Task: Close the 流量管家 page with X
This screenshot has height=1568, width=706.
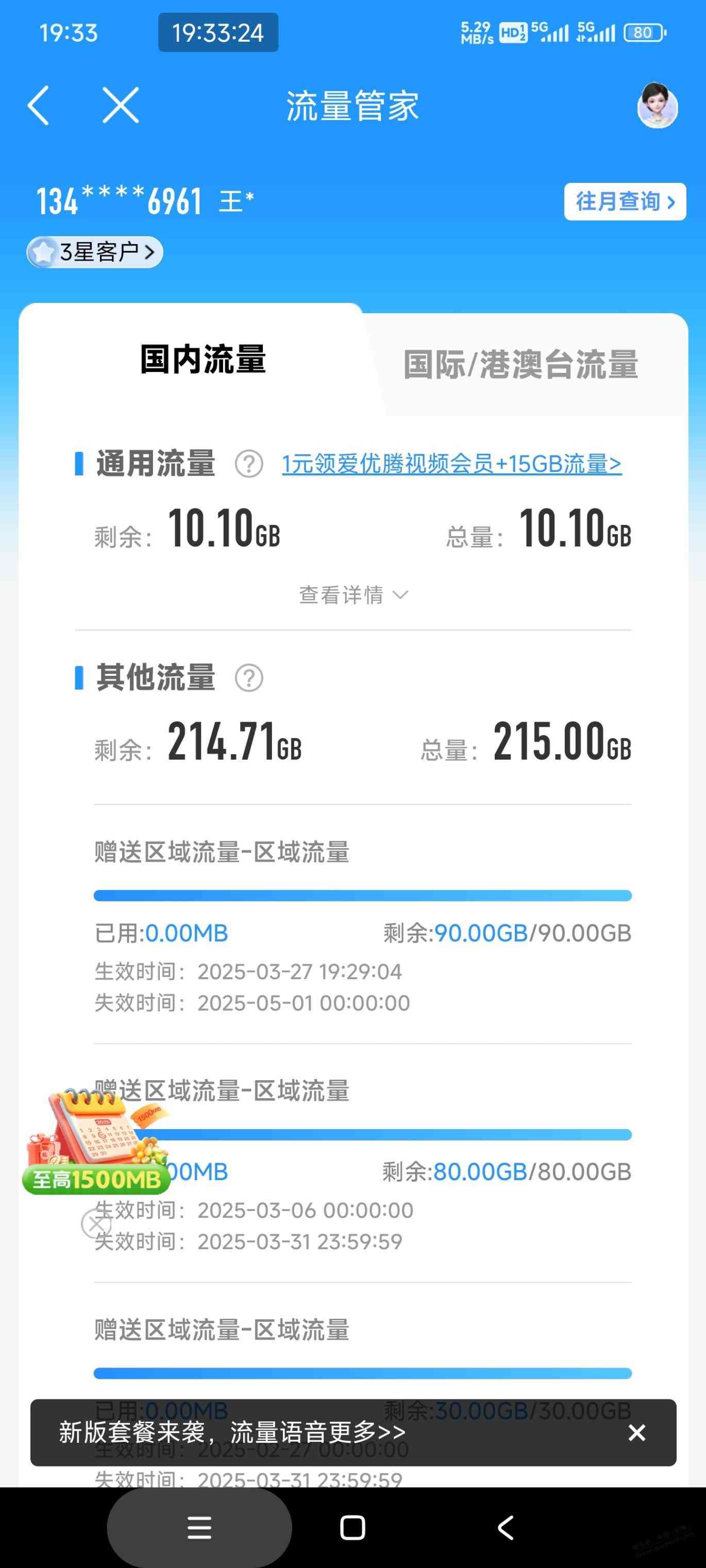Action: coord(120,105)
